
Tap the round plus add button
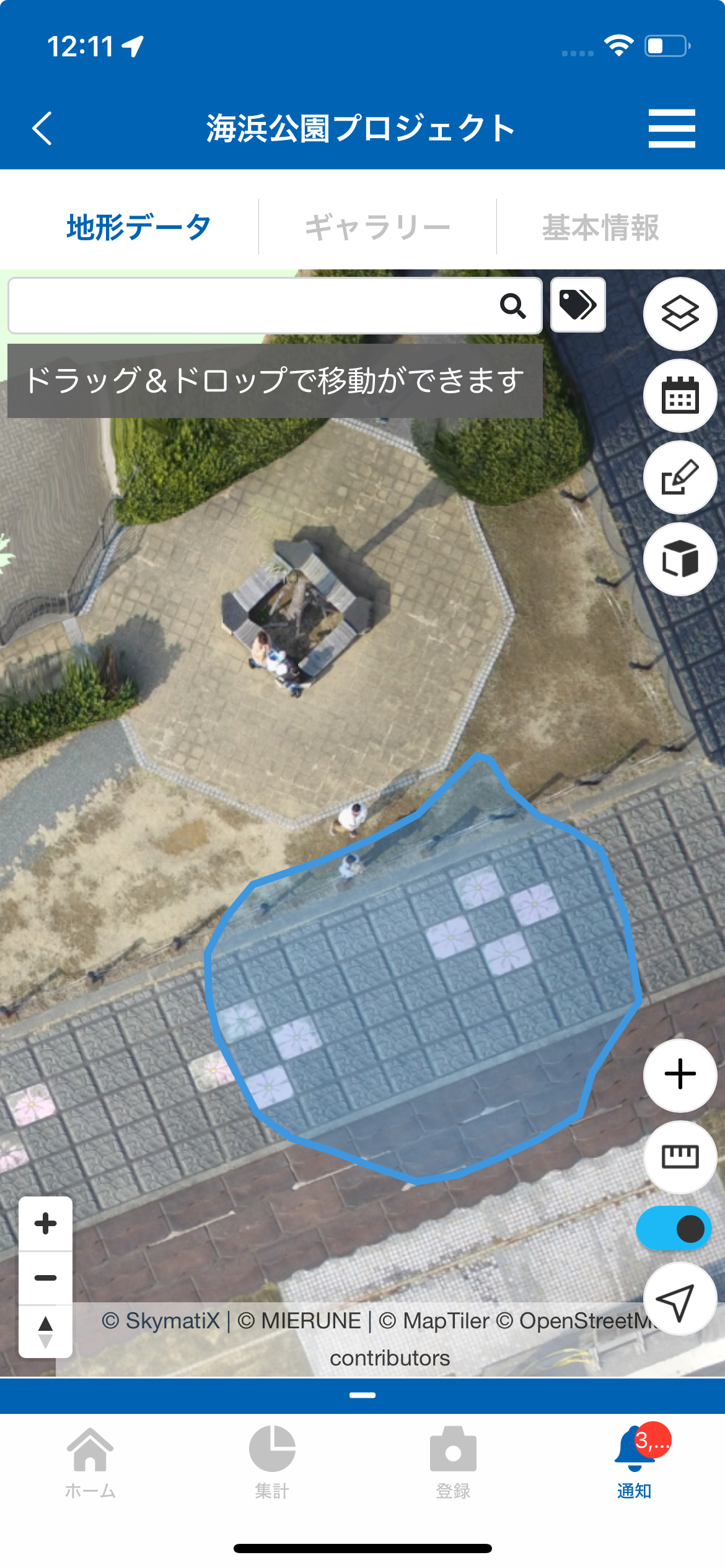680,1074
